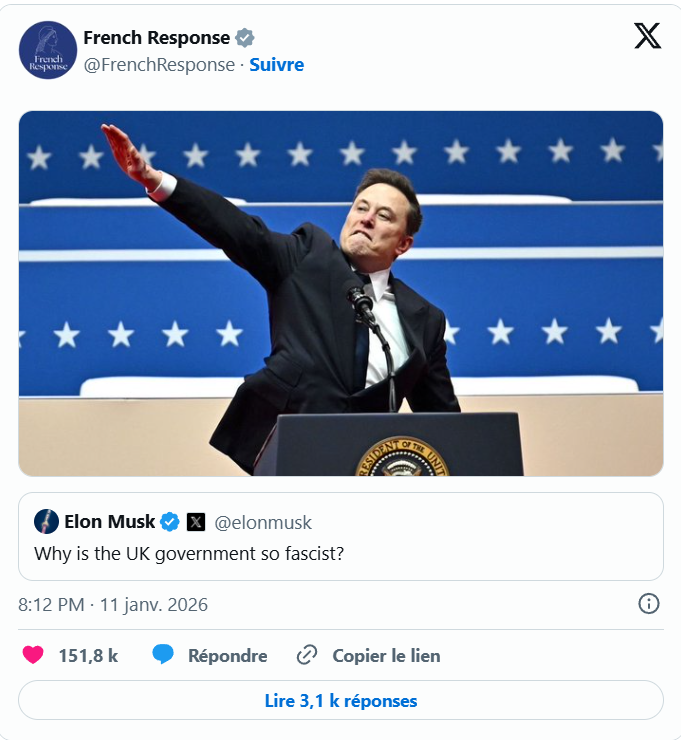Open the French Response profile avatar
Image resolution: width=681 pixels, height=742 pixels.
pos(48,50)
